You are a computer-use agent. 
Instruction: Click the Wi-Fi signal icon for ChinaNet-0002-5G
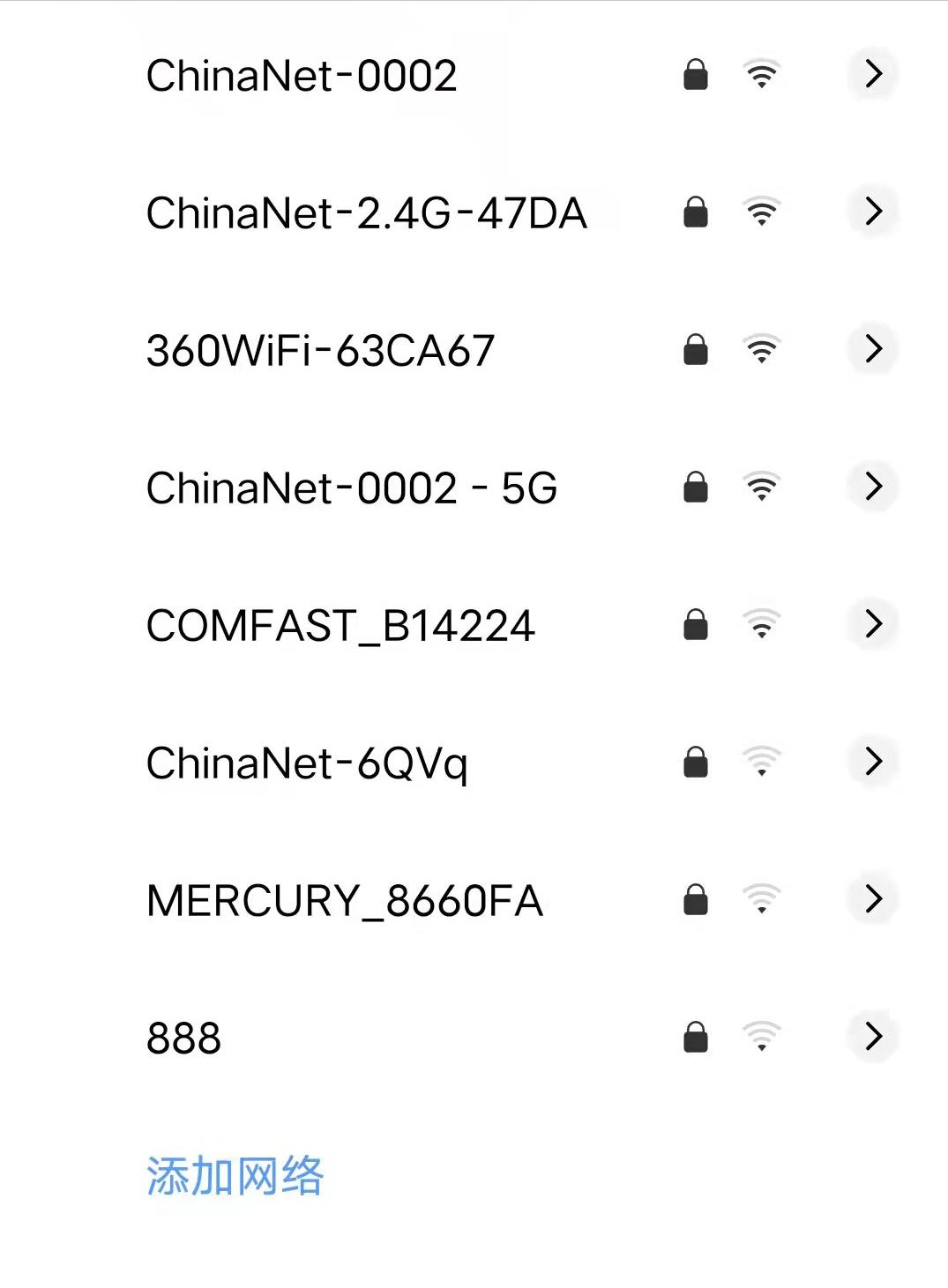[760, 486]
